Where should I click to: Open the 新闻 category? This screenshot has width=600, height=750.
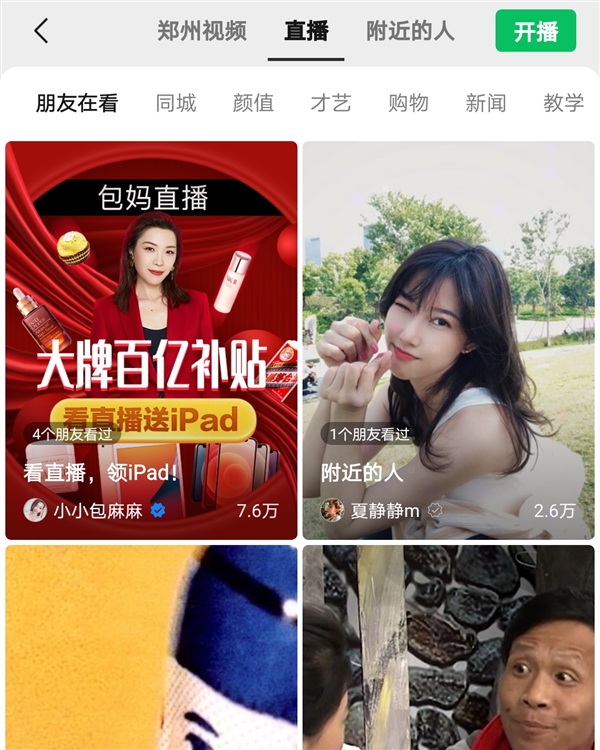pos(486,103)
